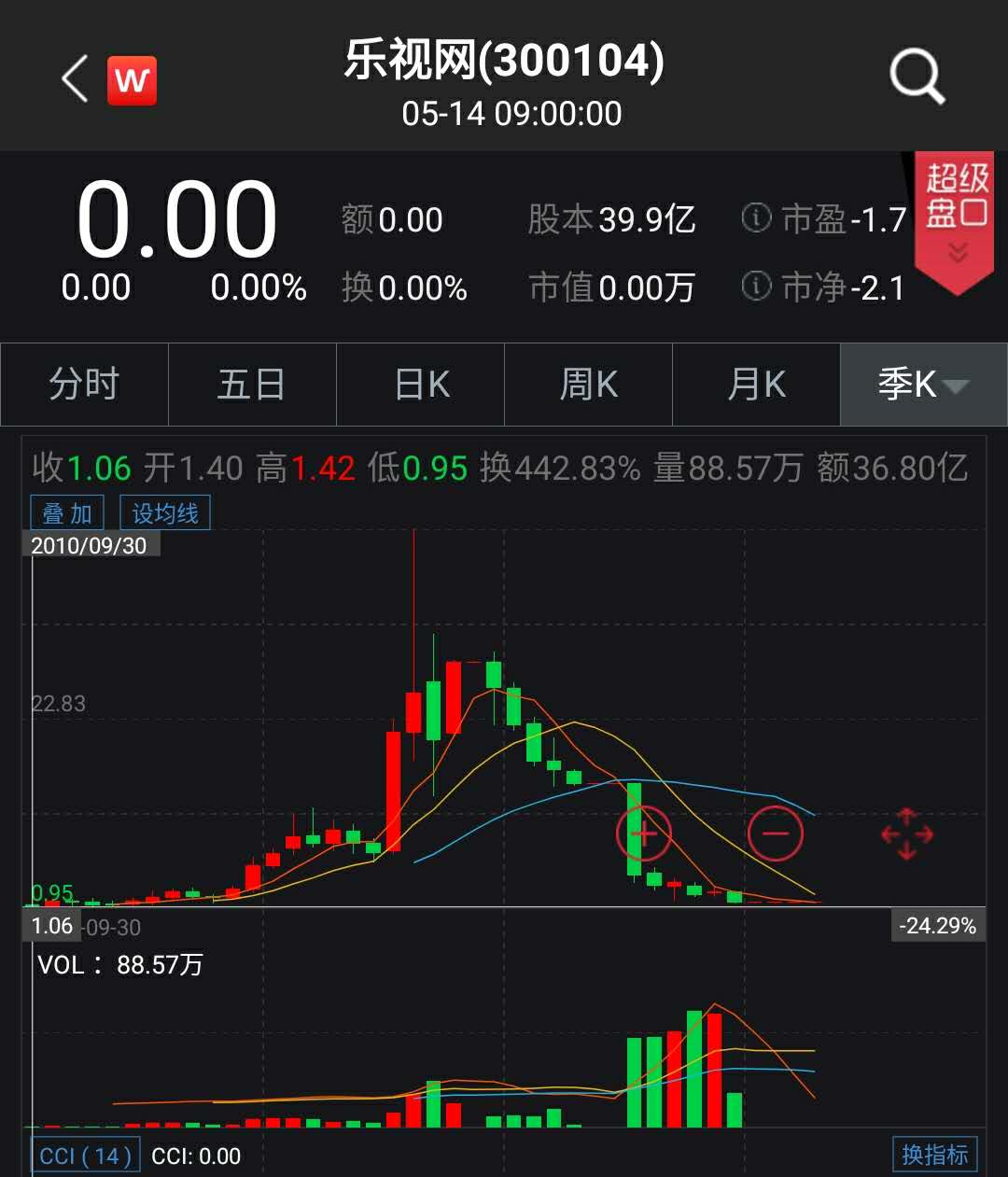Open the 换指标 indicator selector
This screenshot has height=1177, width=1008.
click(933, 1155)
